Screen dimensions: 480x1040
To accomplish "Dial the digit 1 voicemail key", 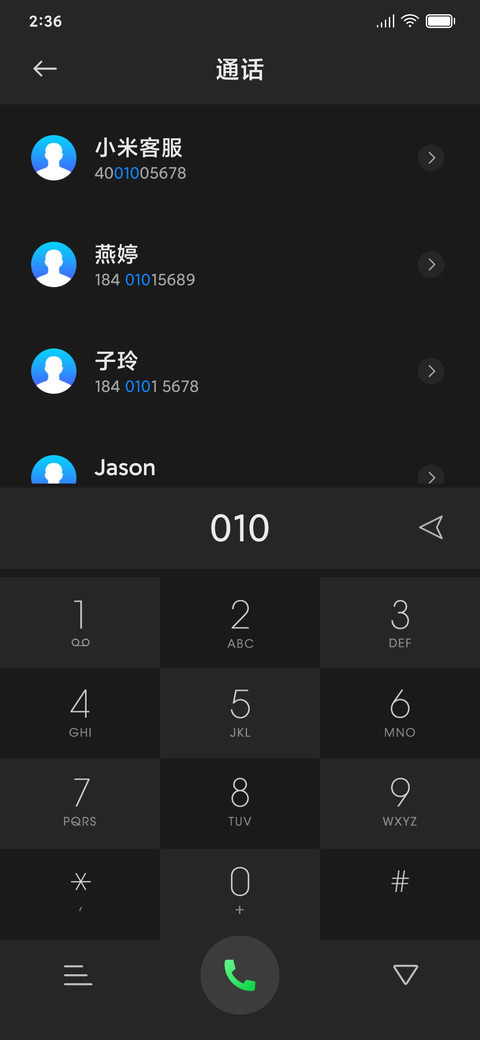I will [80, 622].
